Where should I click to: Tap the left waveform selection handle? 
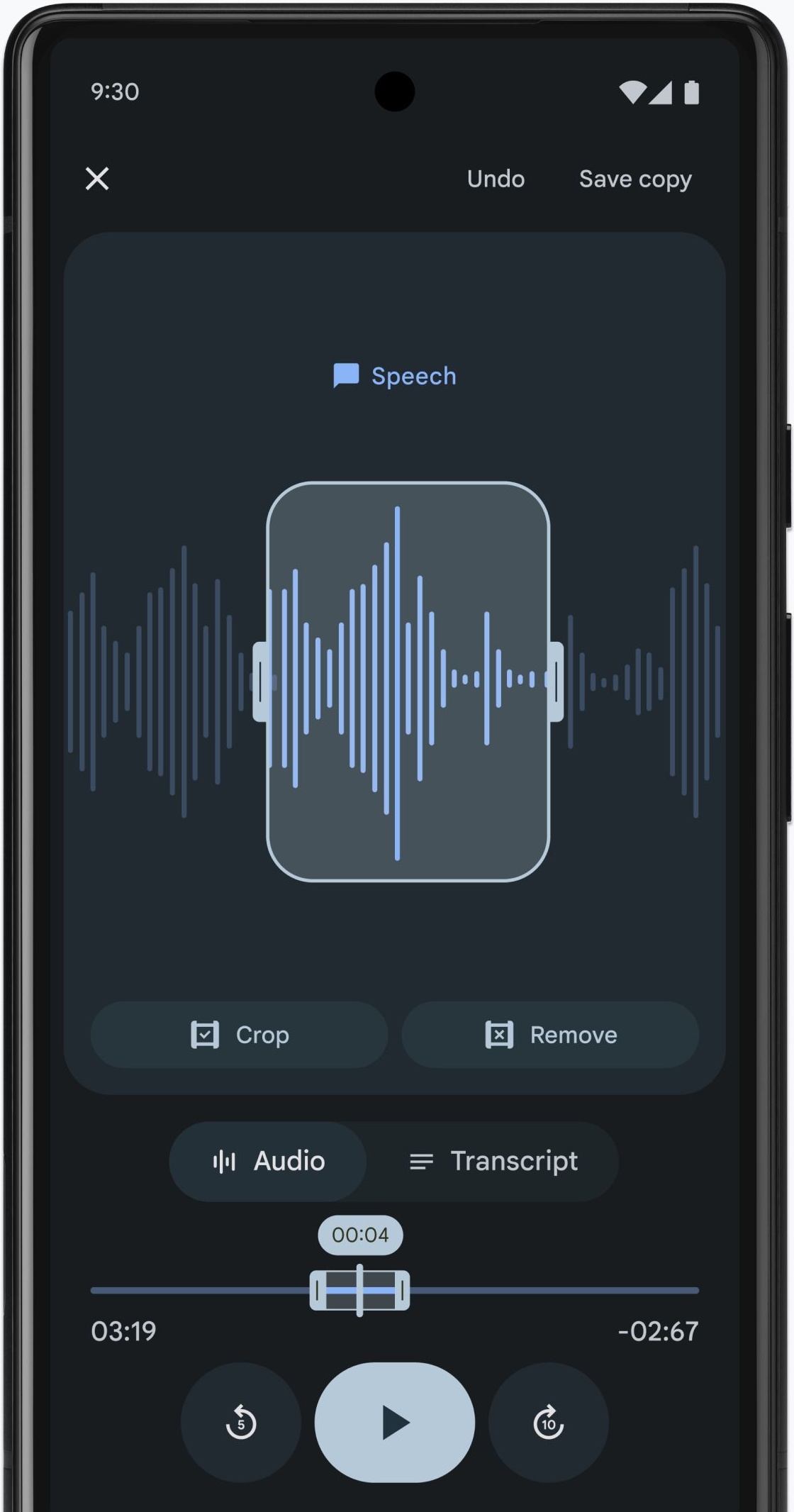[260, 682]
